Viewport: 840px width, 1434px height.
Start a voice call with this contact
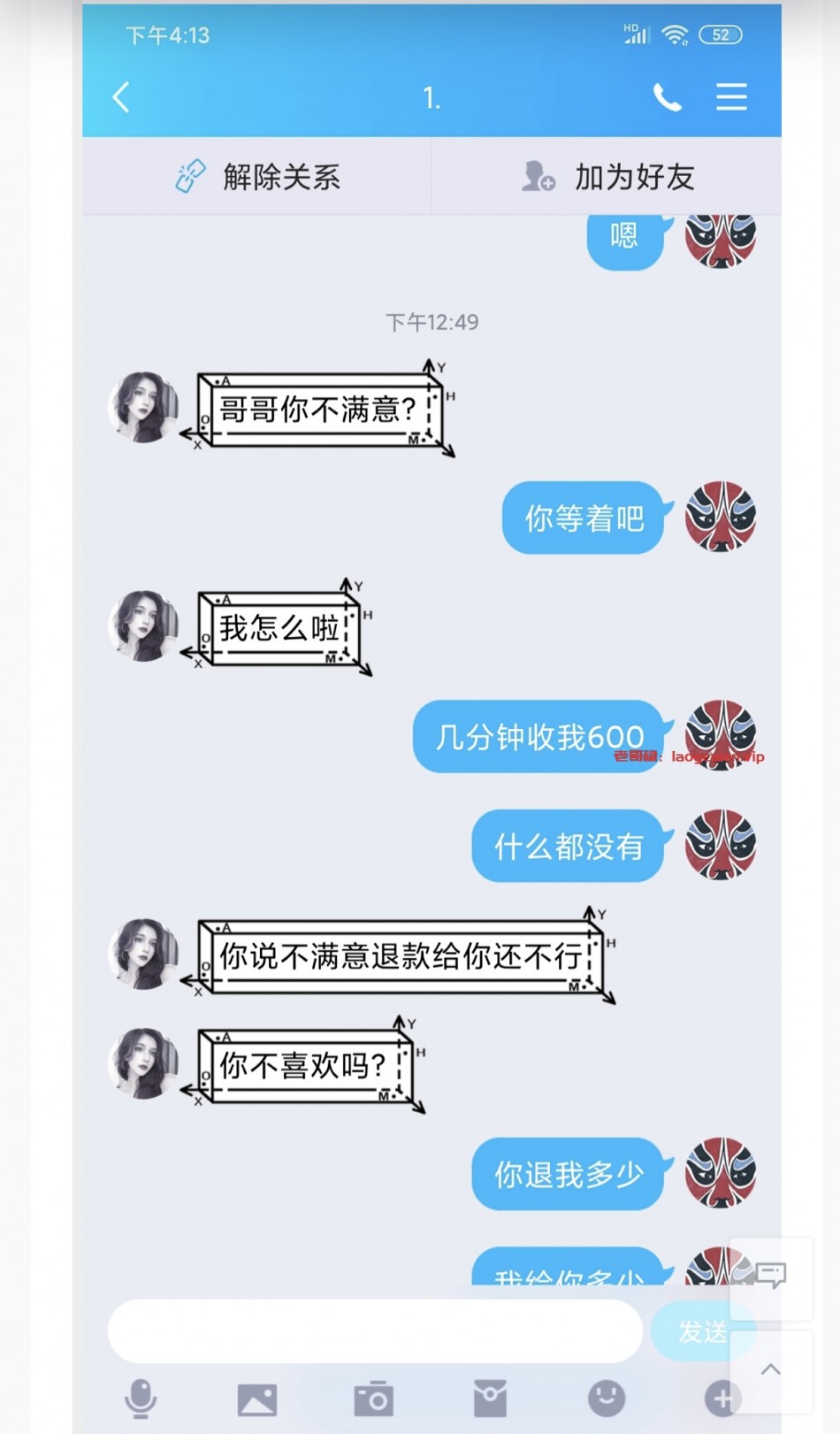point(667,97)
